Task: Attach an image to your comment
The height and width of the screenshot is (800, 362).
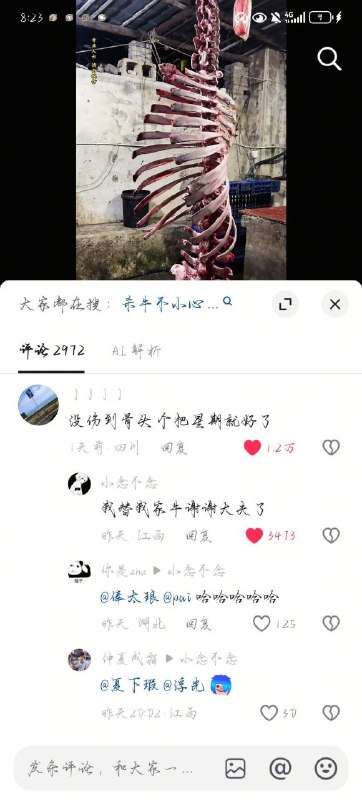Action: (235, 768)
